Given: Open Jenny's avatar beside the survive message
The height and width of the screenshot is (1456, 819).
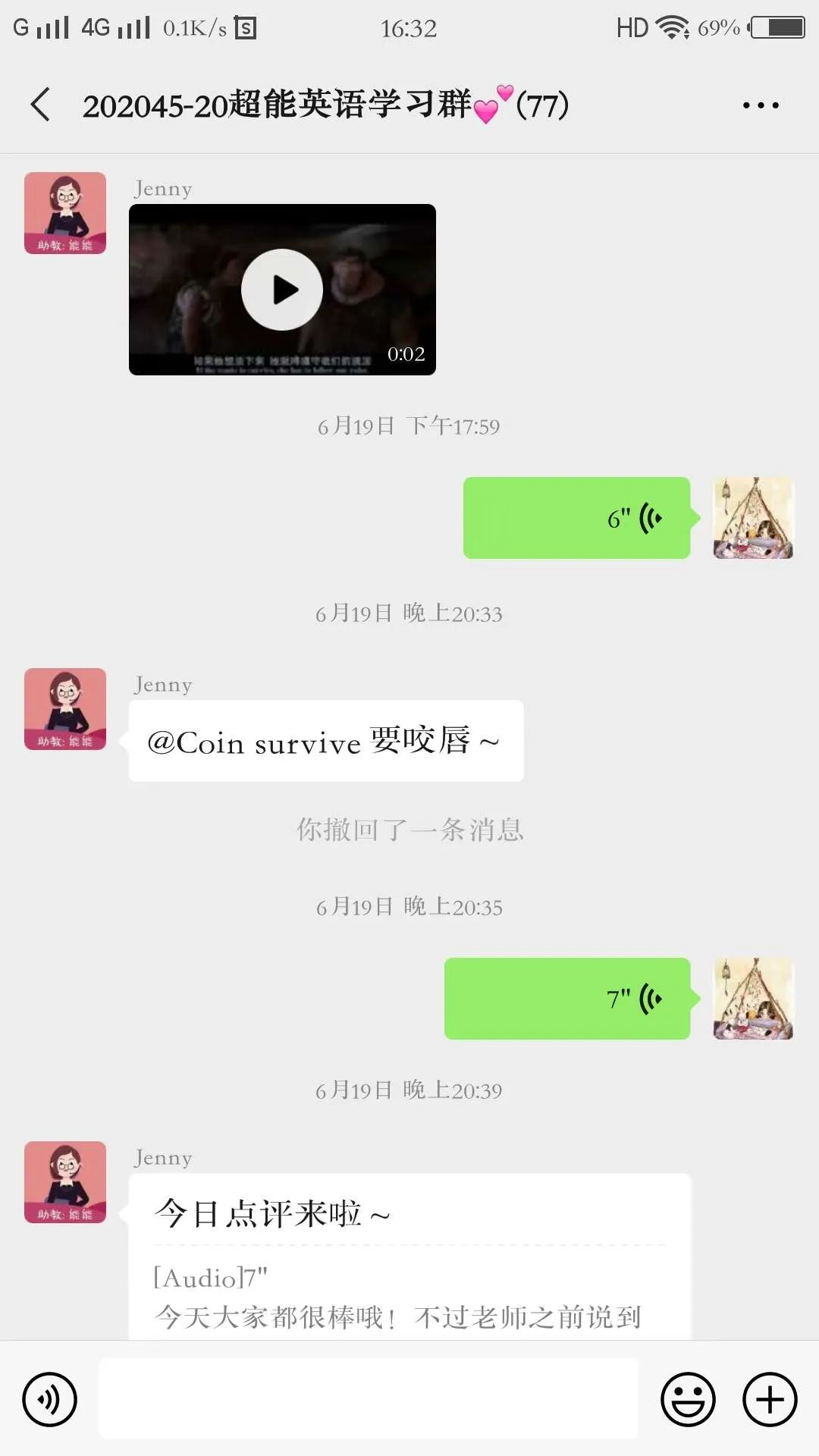Looking at the screenshot, I should 65,709.
